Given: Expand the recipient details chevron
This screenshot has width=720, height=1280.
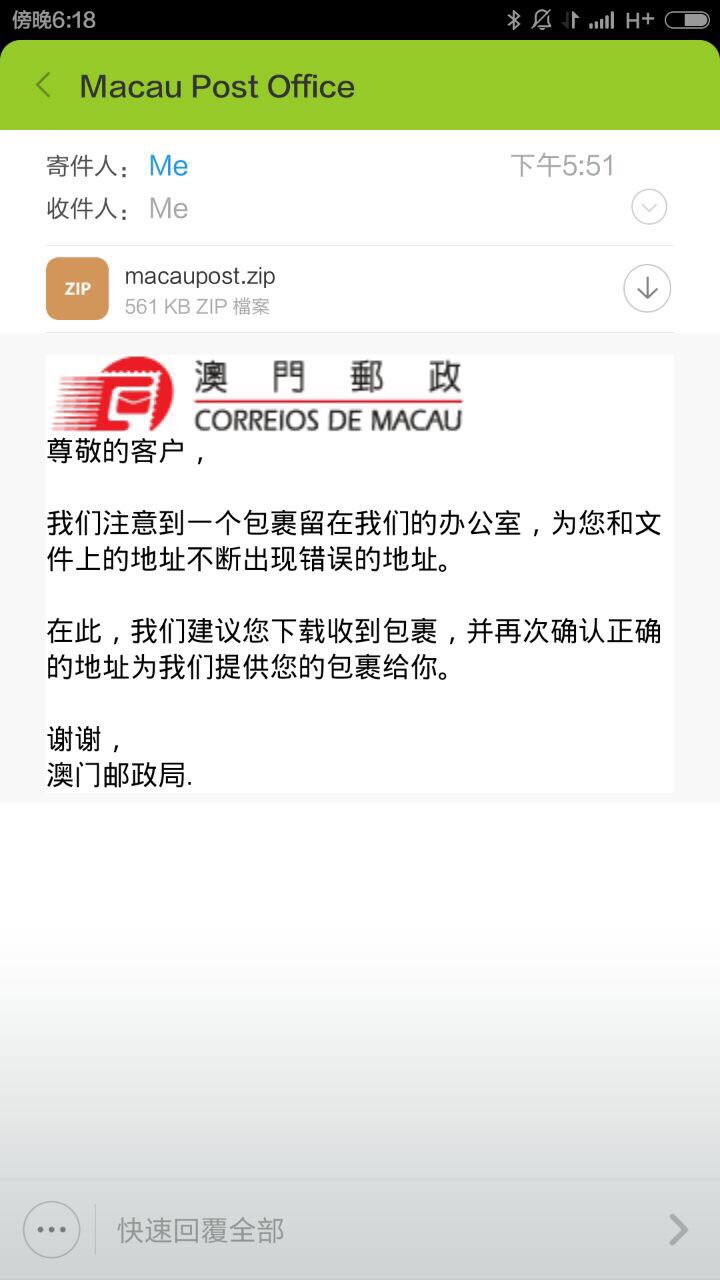Looking at the screenshot, I should [x=649, y=208].
